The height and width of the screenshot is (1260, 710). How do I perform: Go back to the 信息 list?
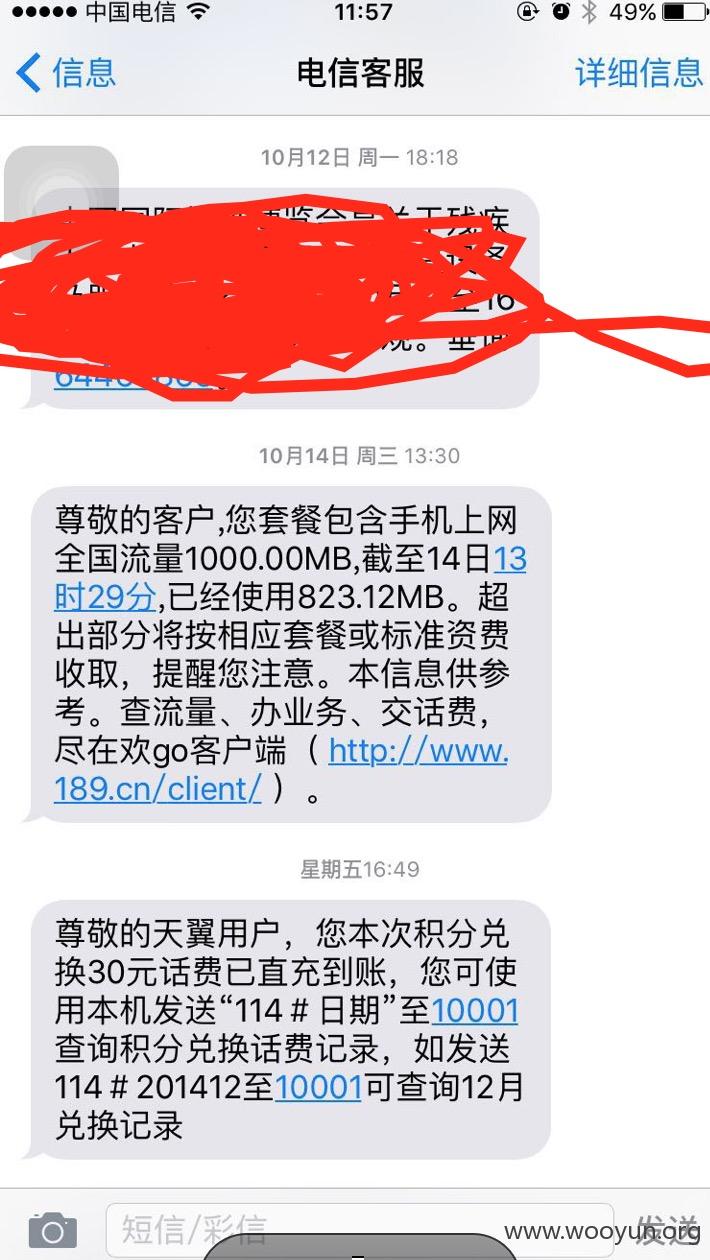tap(66, 72)
